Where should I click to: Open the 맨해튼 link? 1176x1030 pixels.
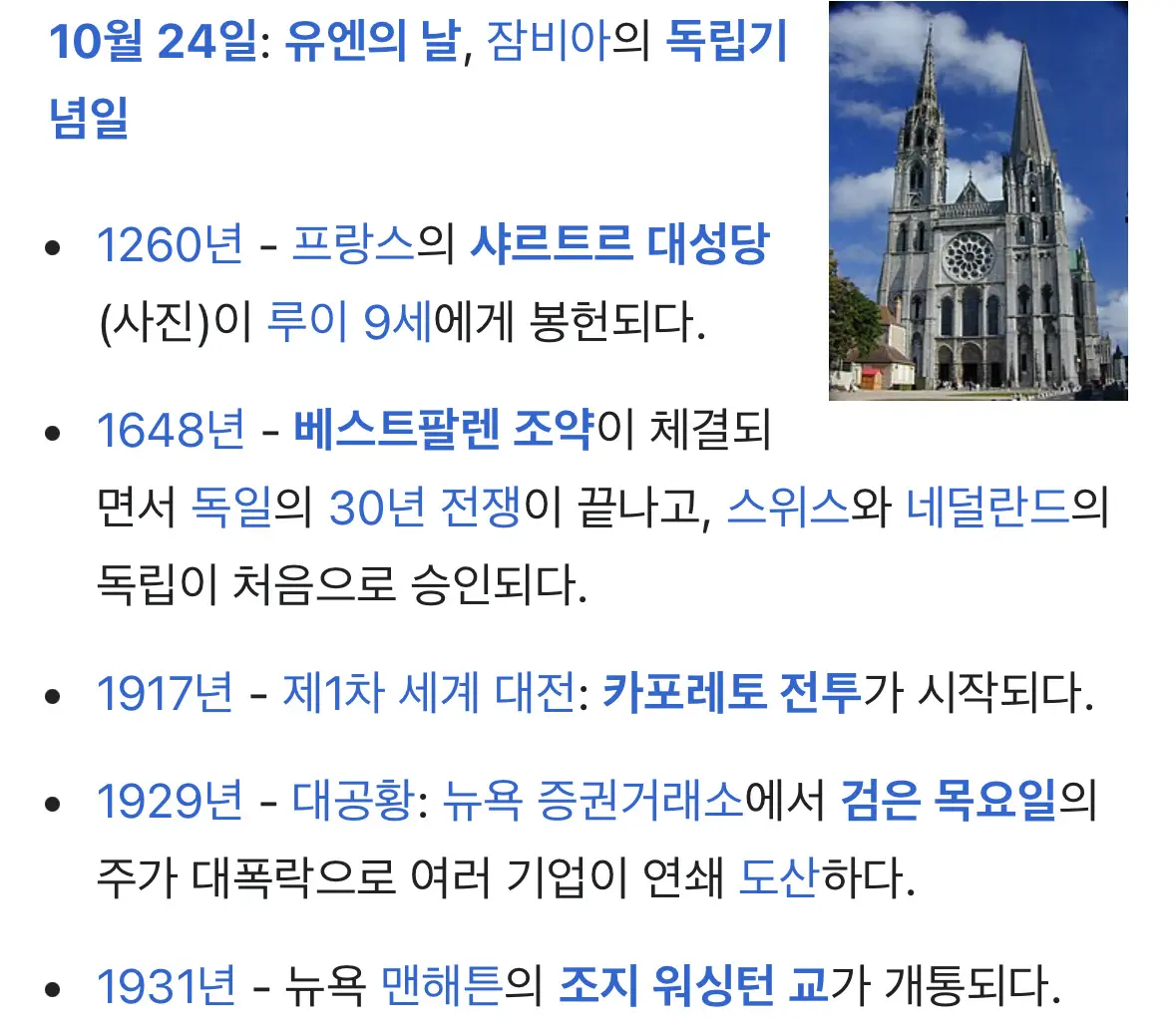click(443, 986)
